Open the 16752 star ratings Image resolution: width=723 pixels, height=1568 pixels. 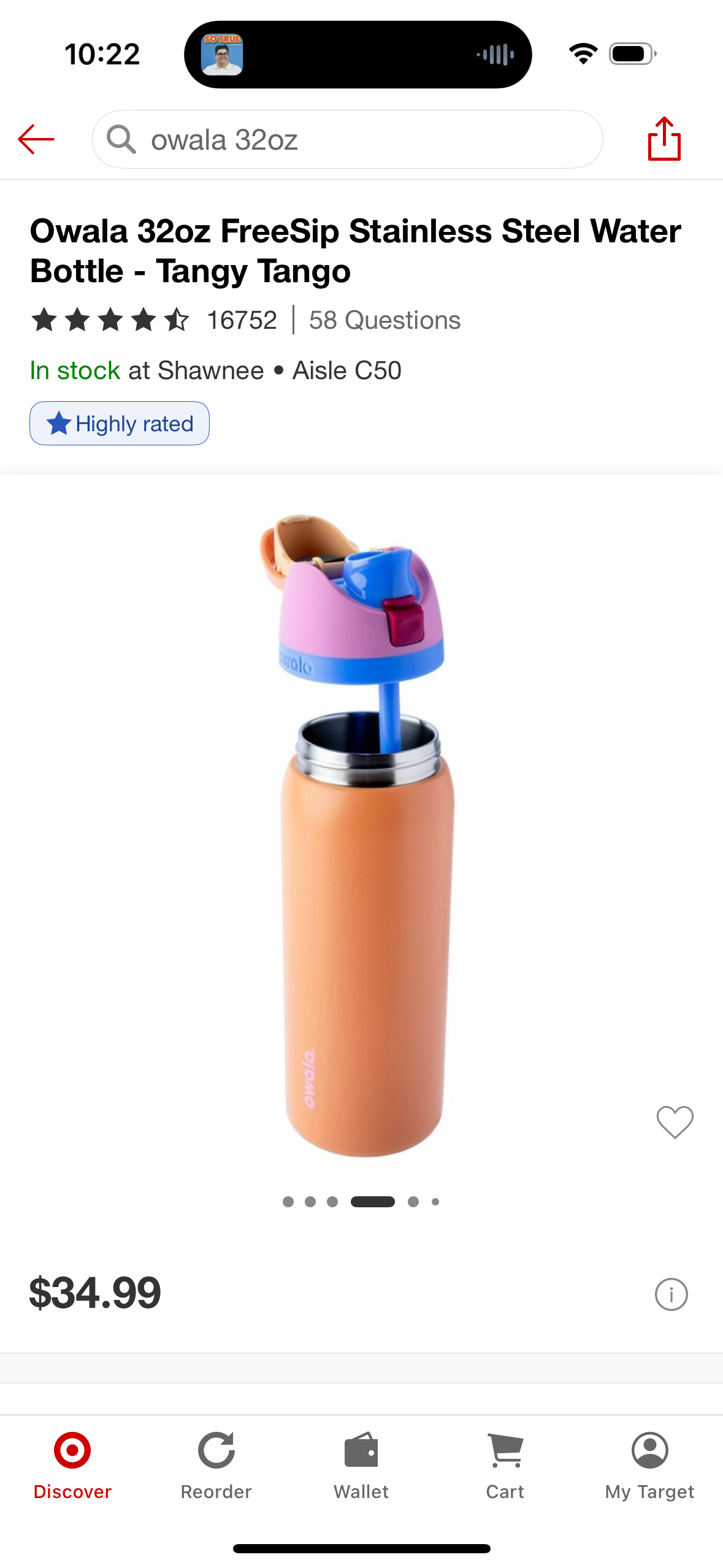pyautogui.click(x=153, y=320)
